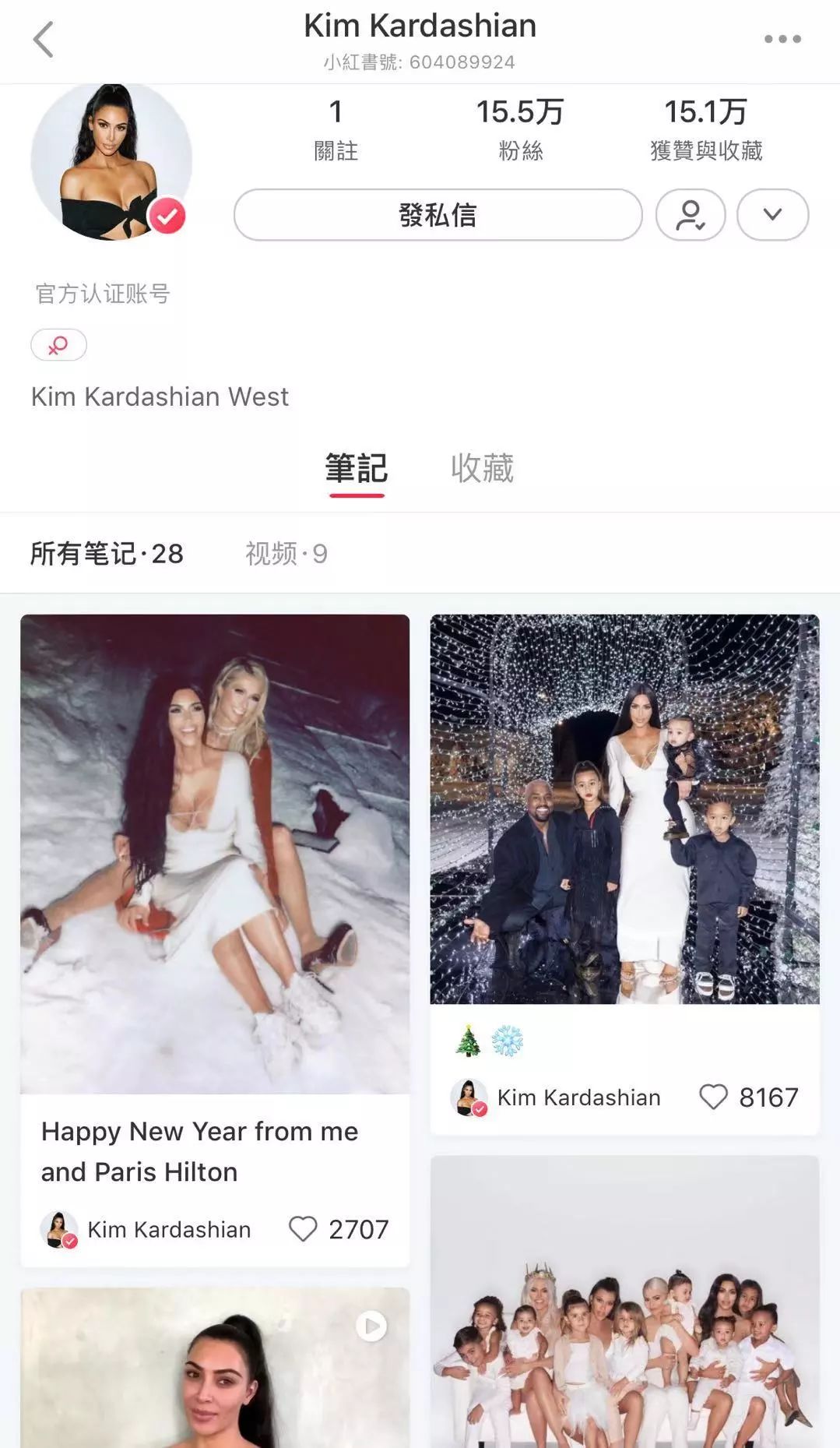Image resolution: width=840 pixels, height=1448 pixels.
Task: View Kim Kardashian's profile picture
Action: [x=111, y=162]
